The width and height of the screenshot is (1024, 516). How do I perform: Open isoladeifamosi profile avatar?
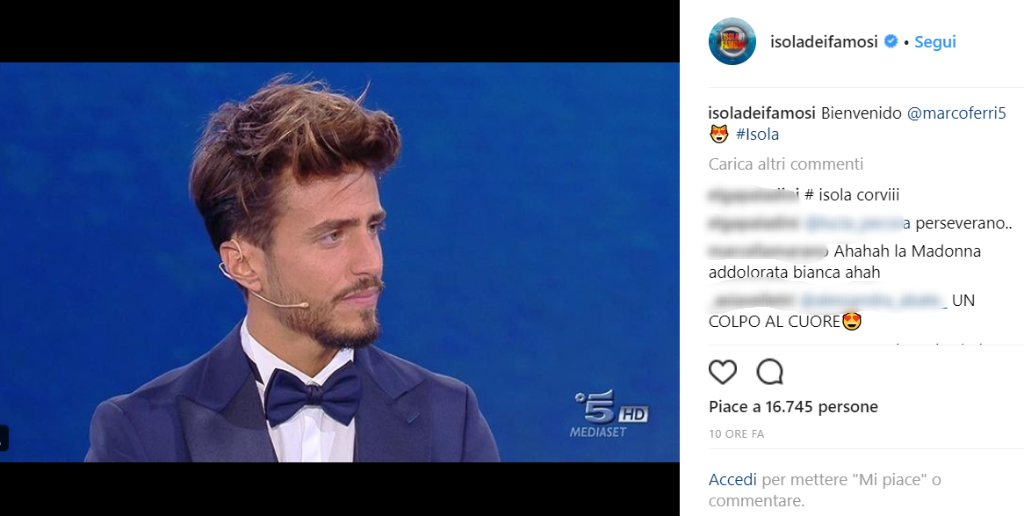click(732, 42)
